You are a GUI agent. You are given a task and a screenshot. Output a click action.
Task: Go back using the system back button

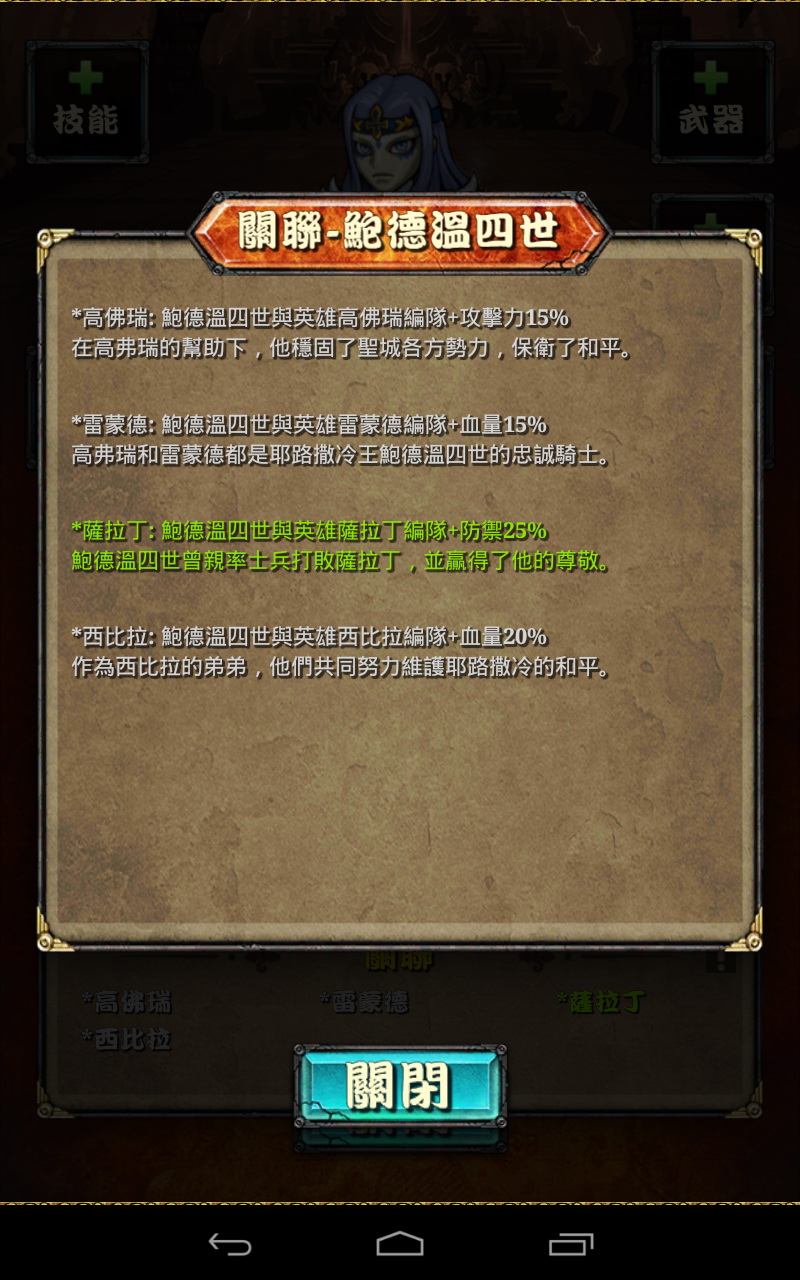(x=230, y=1244)
